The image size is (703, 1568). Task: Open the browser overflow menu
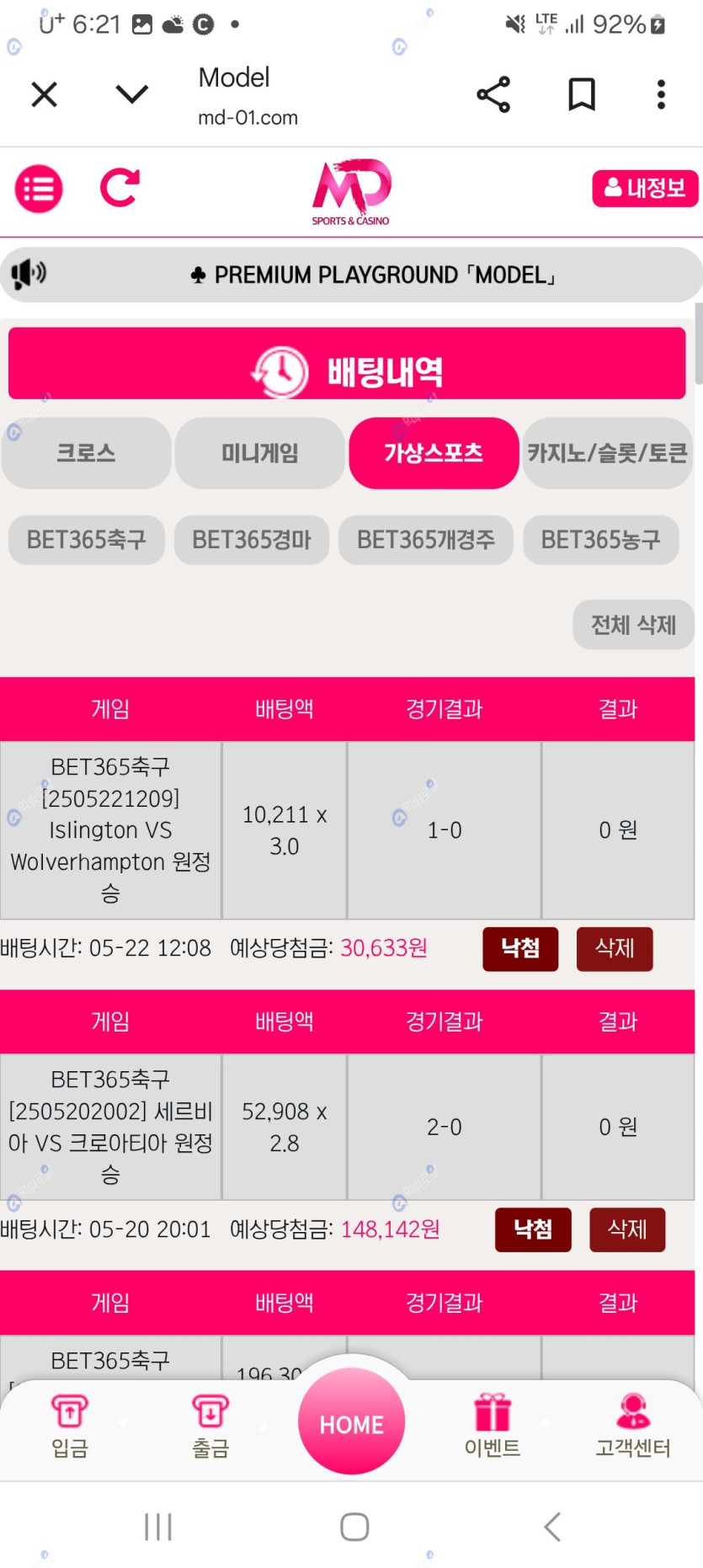coord(661,94)
